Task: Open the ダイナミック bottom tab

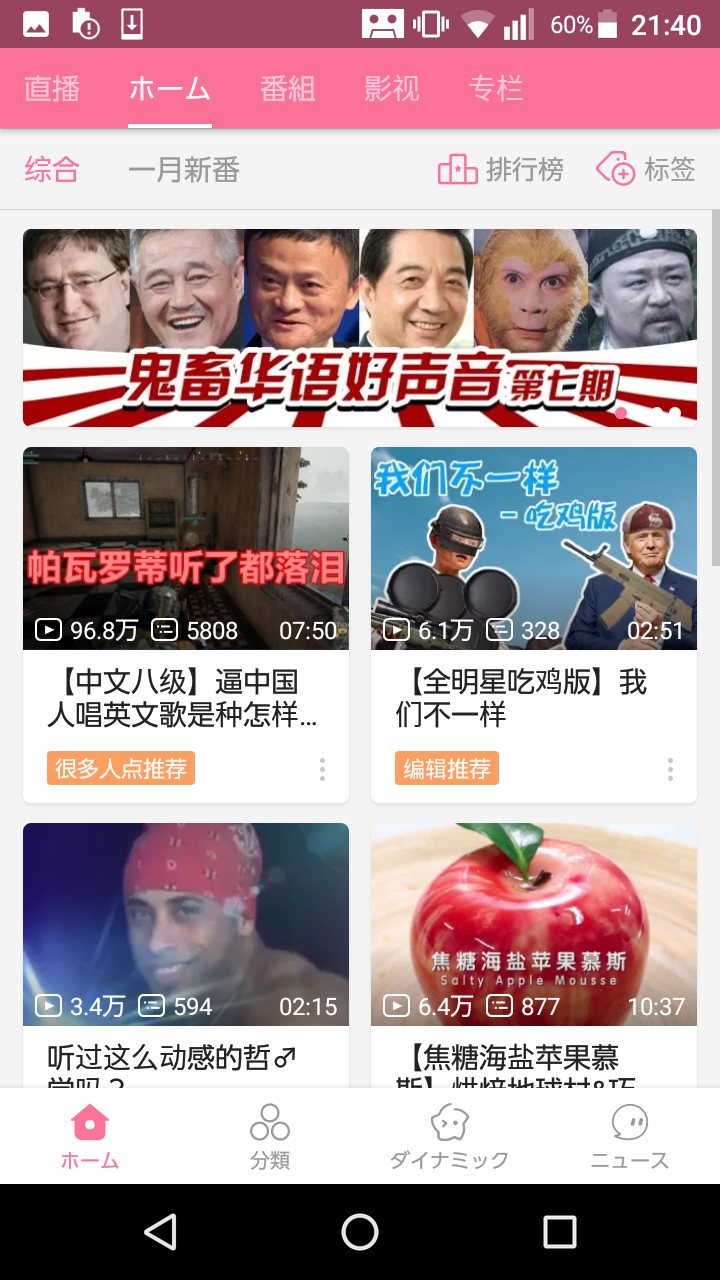Action: click(449, 1136)
